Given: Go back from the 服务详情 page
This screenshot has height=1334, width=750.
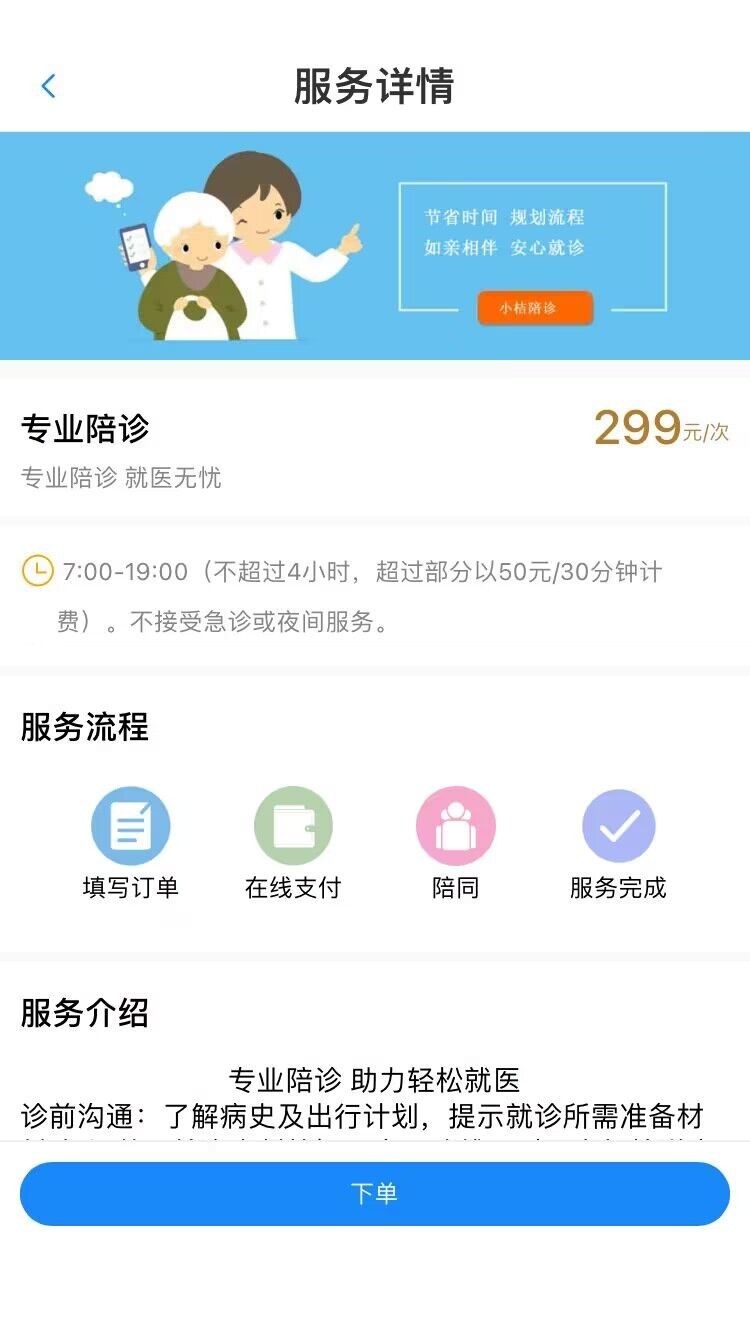Looking at the screenshot, I should (48, 86).
